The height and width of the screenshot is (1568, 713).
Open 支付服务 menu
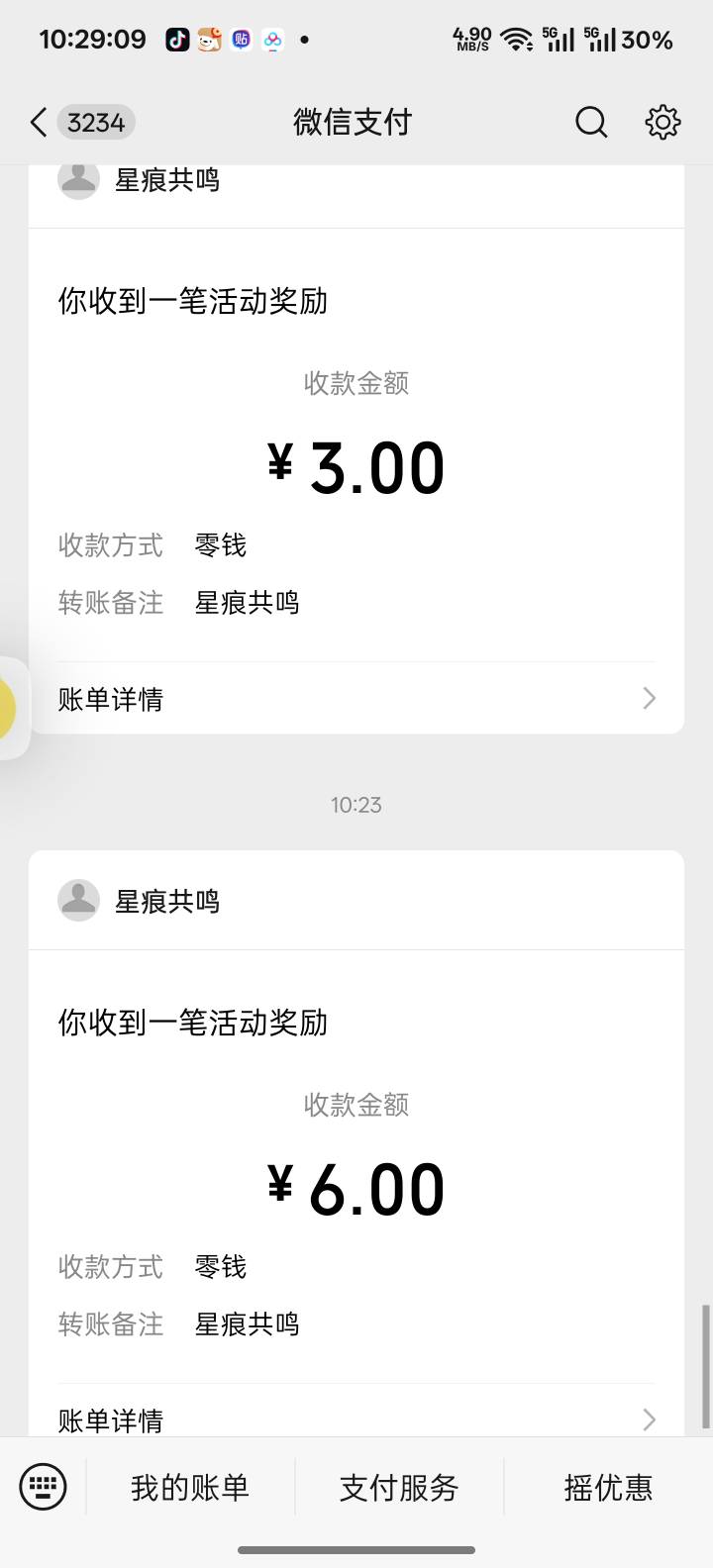399,1487
